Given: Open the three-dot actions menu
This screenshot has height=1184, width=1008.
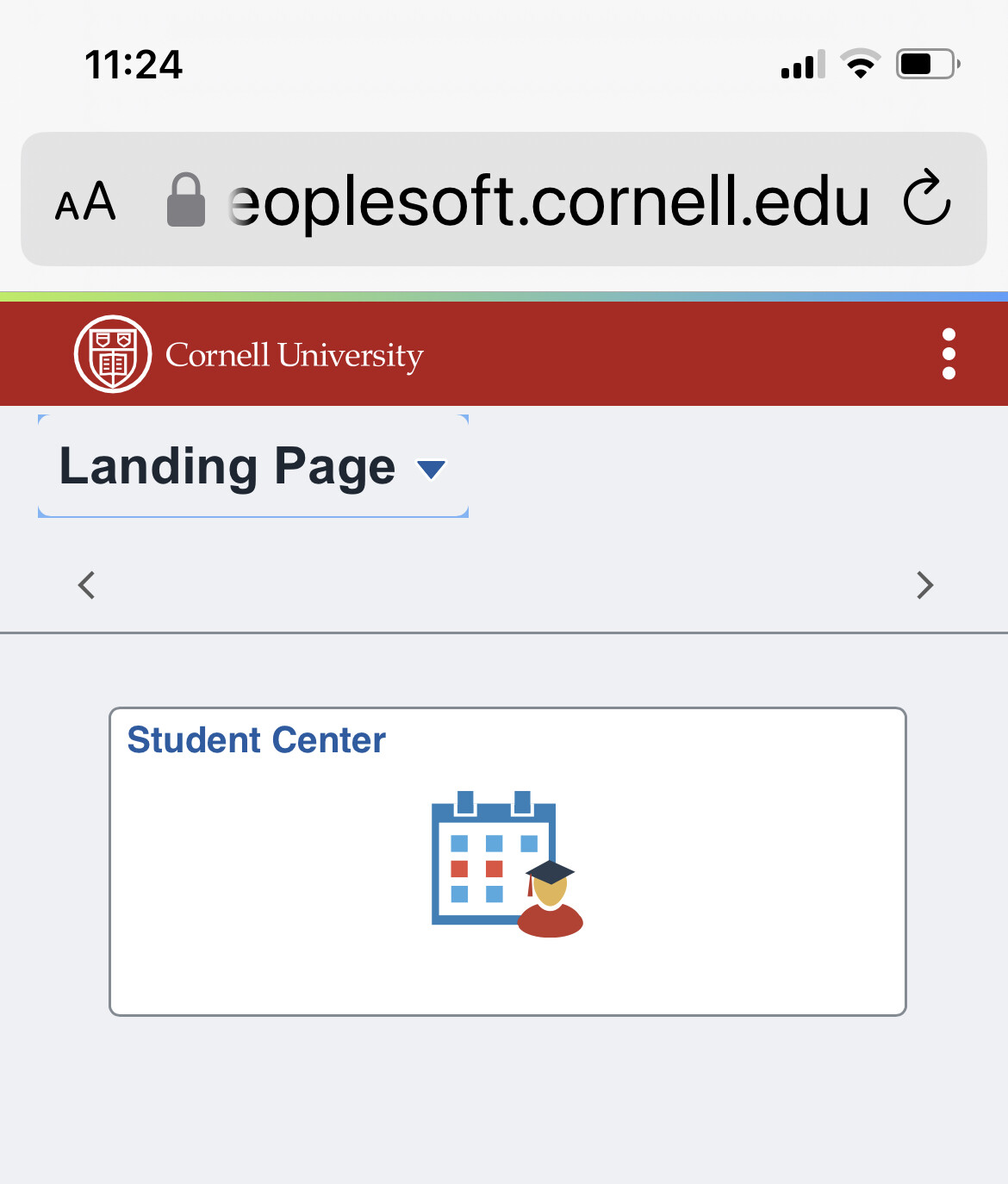Looking at the screenshot, I should tap(949, 354).
